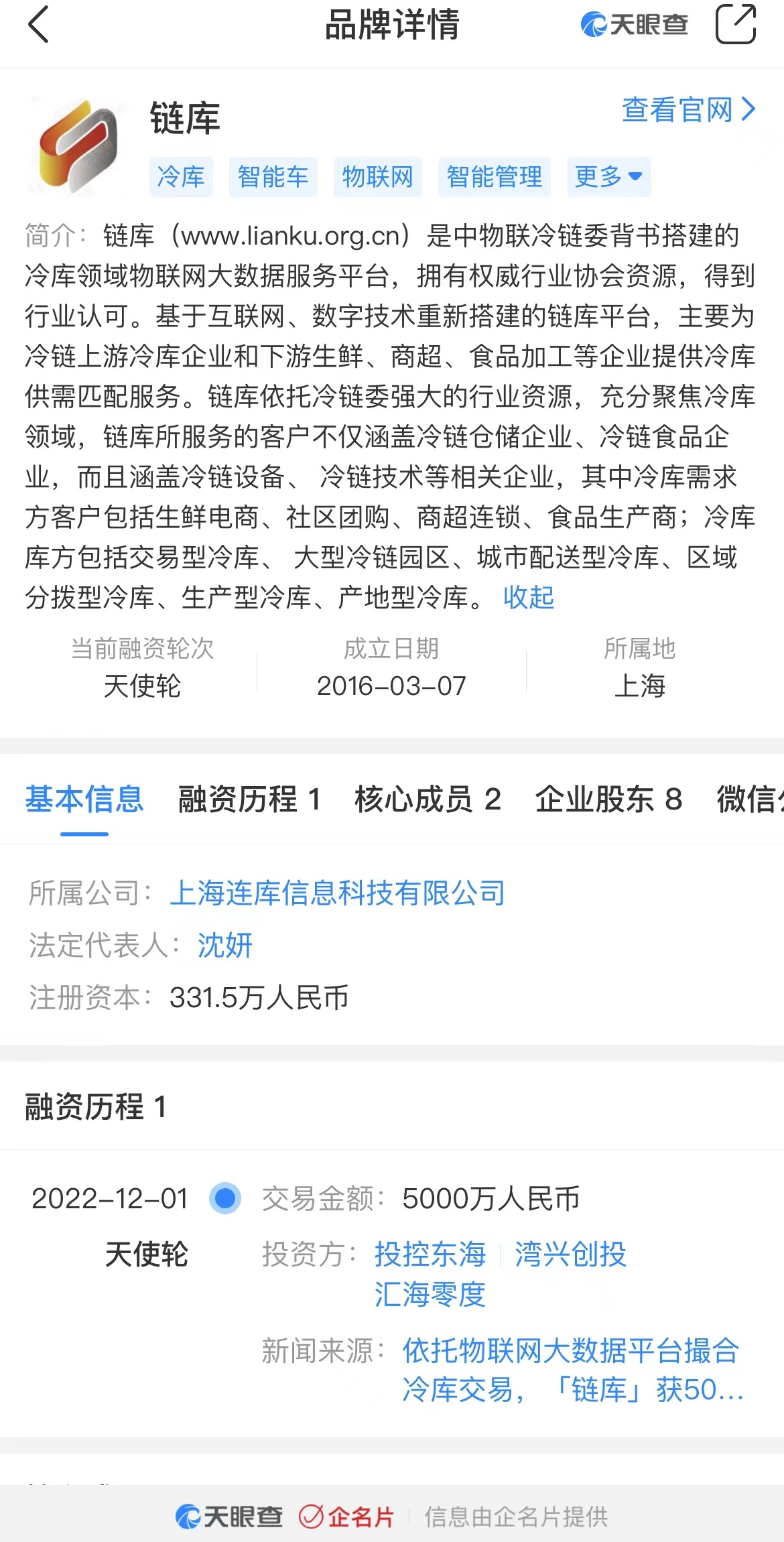The height and width of the screenshot is (1542, 784).
Task: Collapse the intro with 收起
Action: 529,597
